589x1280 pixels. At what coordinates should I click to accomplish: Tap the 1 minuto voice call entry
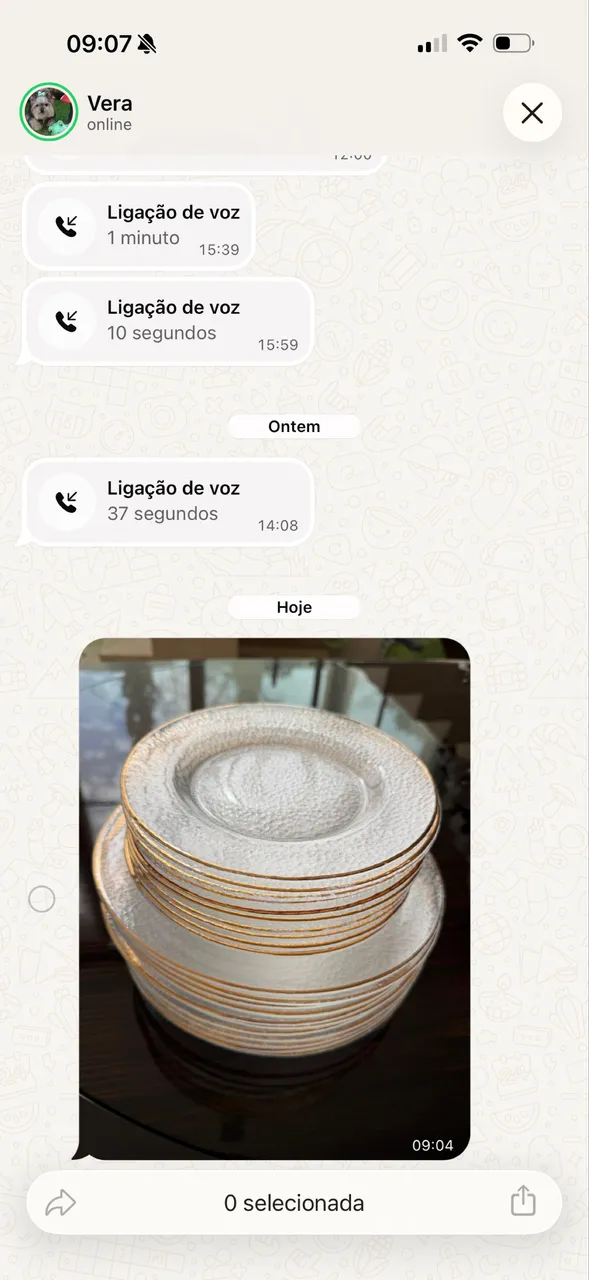138,226
